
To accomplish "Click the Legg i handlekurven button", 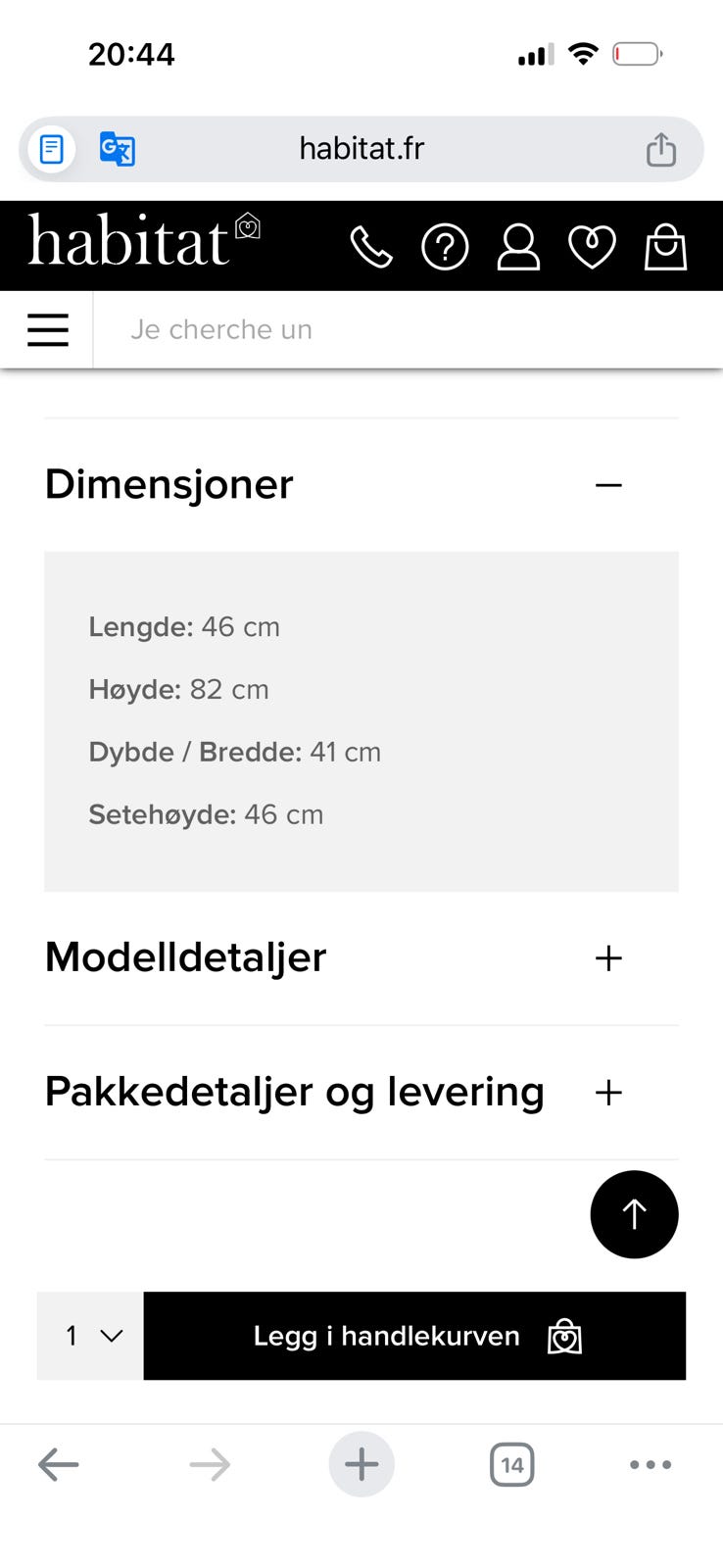I will pyautogui.click(x=414, y=1335).
